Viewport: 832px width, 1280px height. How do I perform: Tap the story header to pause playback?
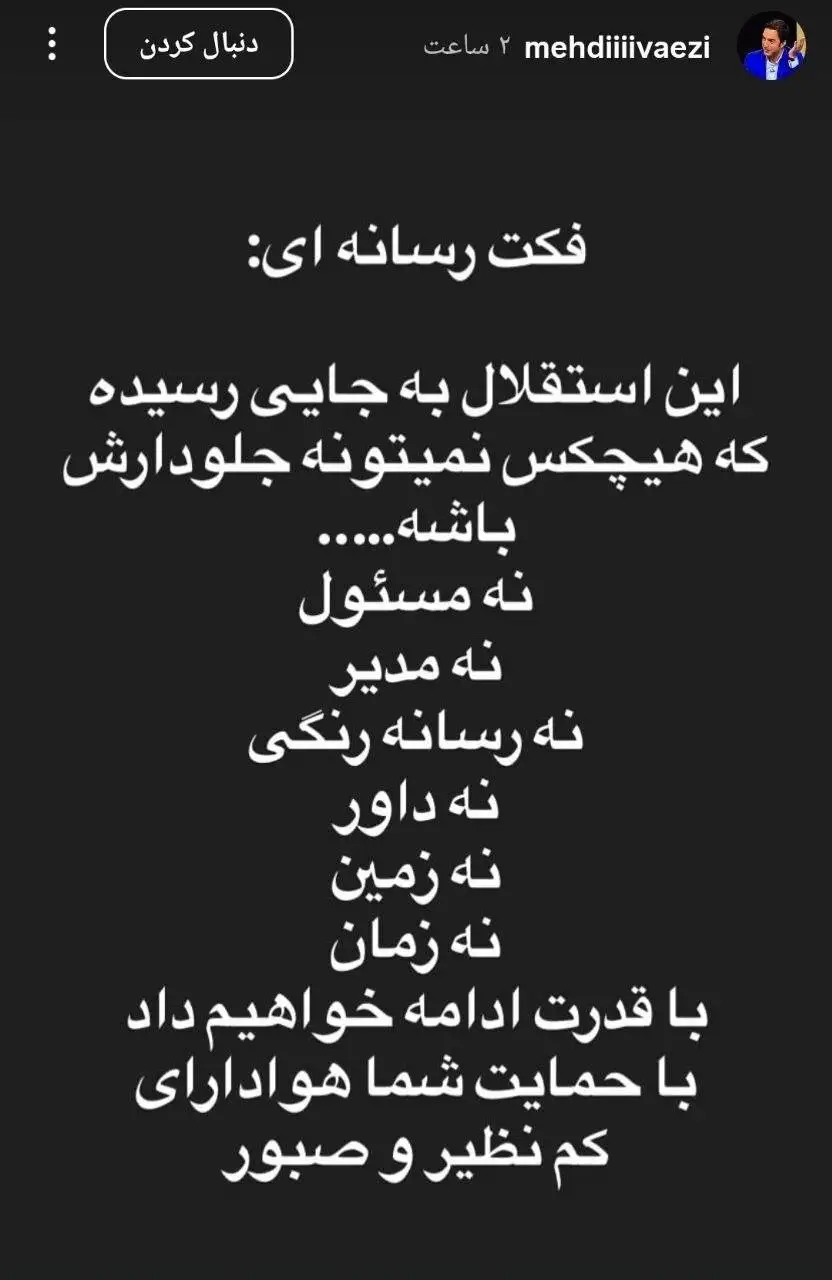[416, 45]
